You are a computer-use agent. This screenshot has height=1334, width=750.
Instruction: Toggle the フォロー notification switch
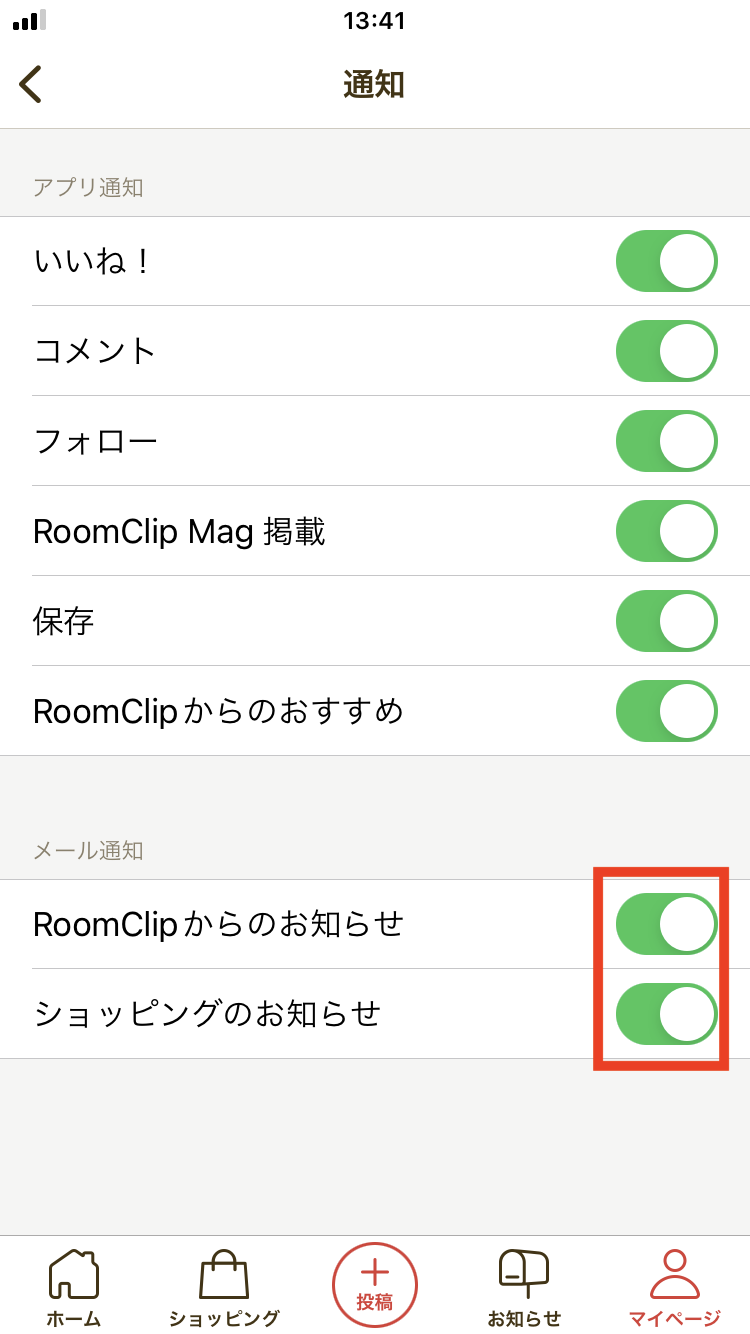(666, 441)
